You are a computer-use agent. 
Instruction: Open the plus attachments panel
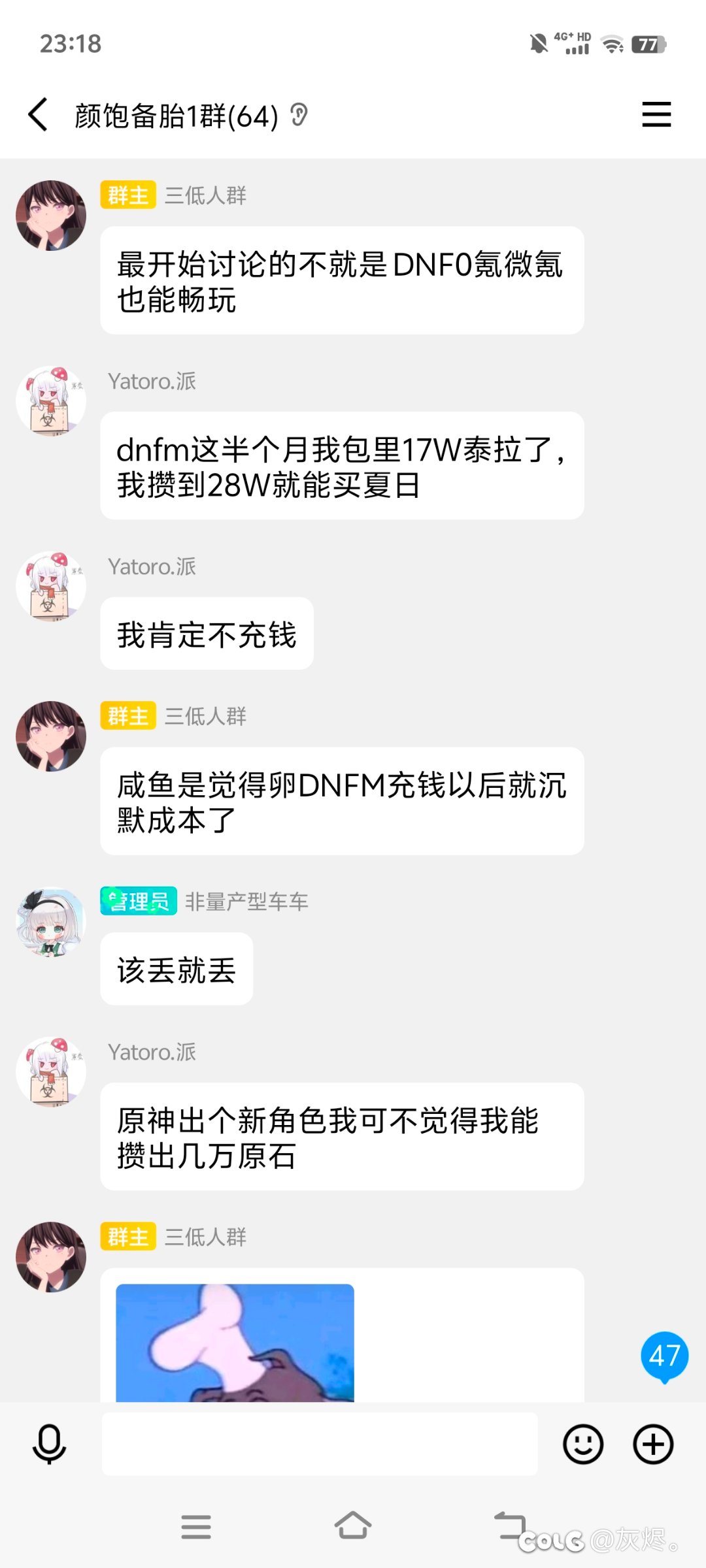653,1444
